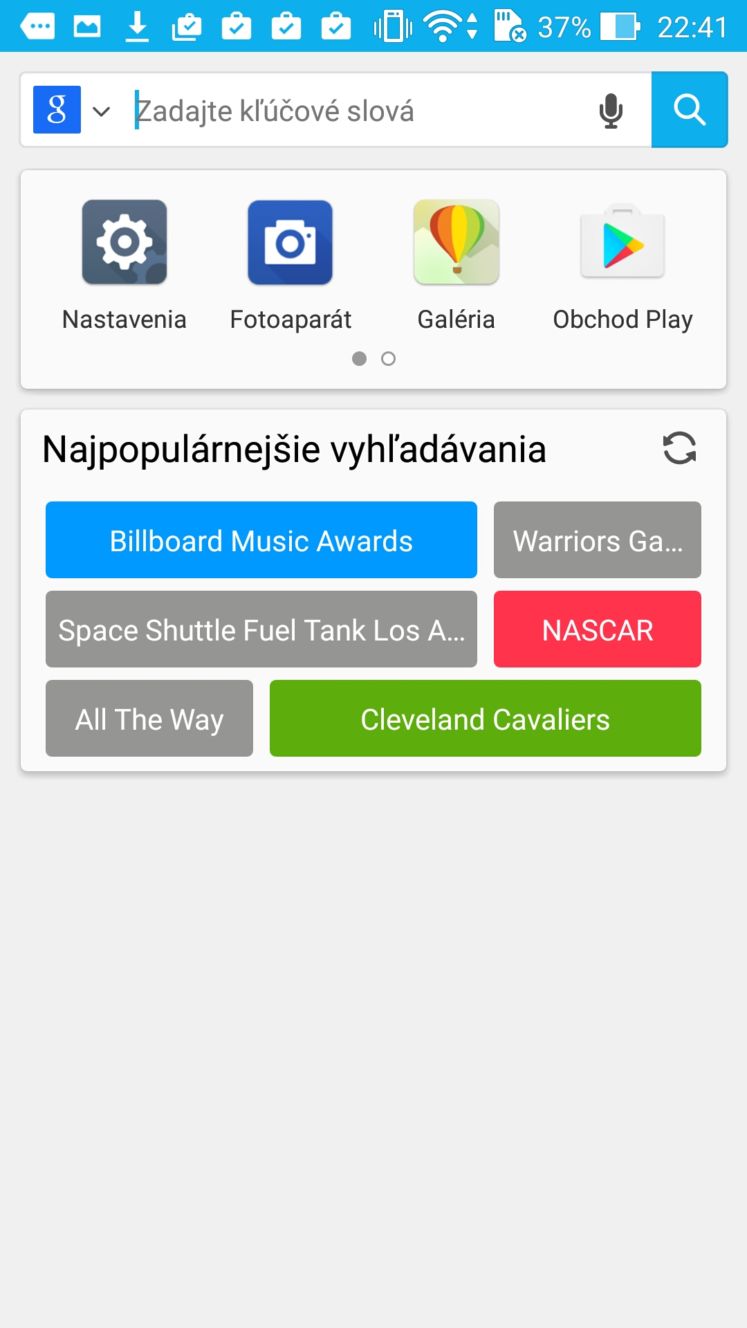Screen dimensions: 747x1328
Task: Refresh the popular searches list
Action: point(680,448)
